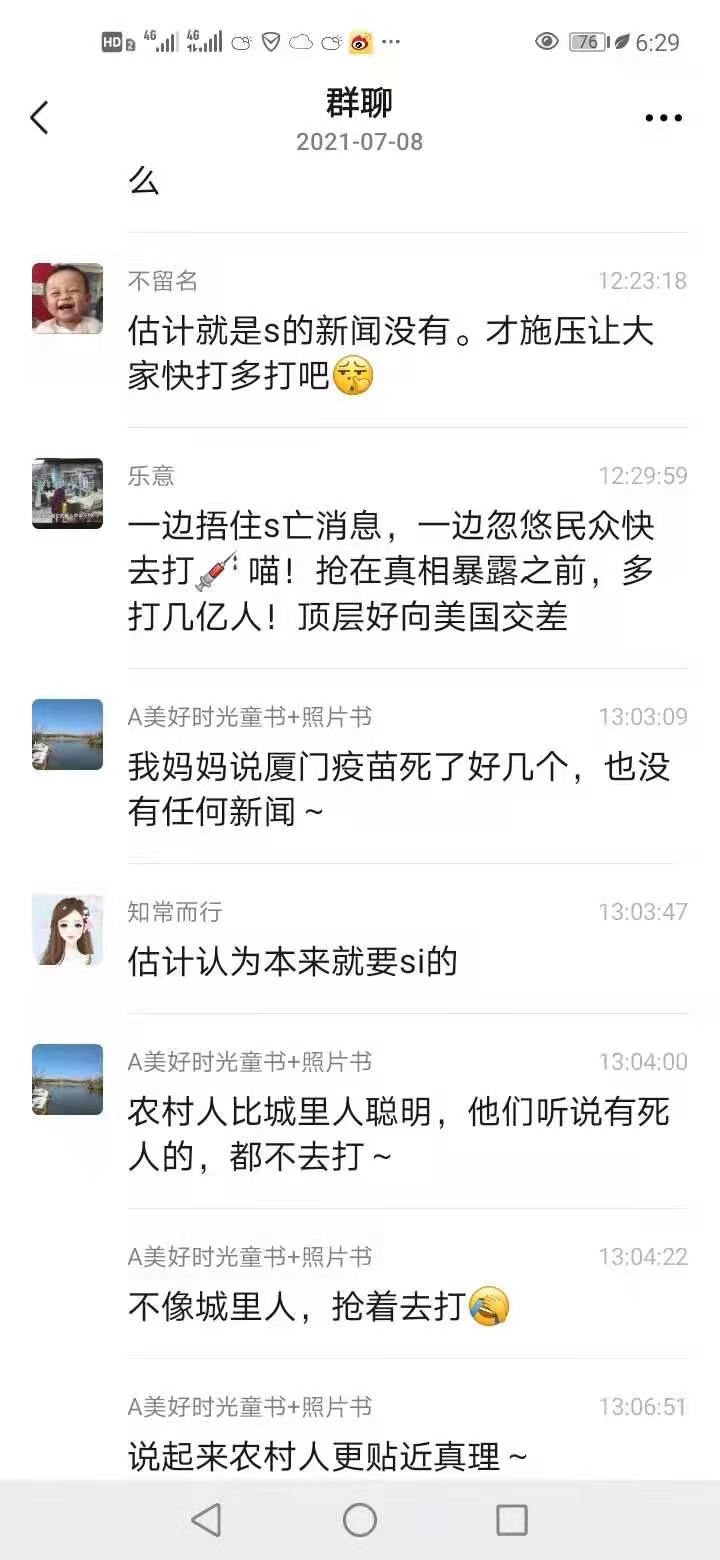Go back from the 群聊 chat record
The image size is (720, 1560).
[39, 118]
